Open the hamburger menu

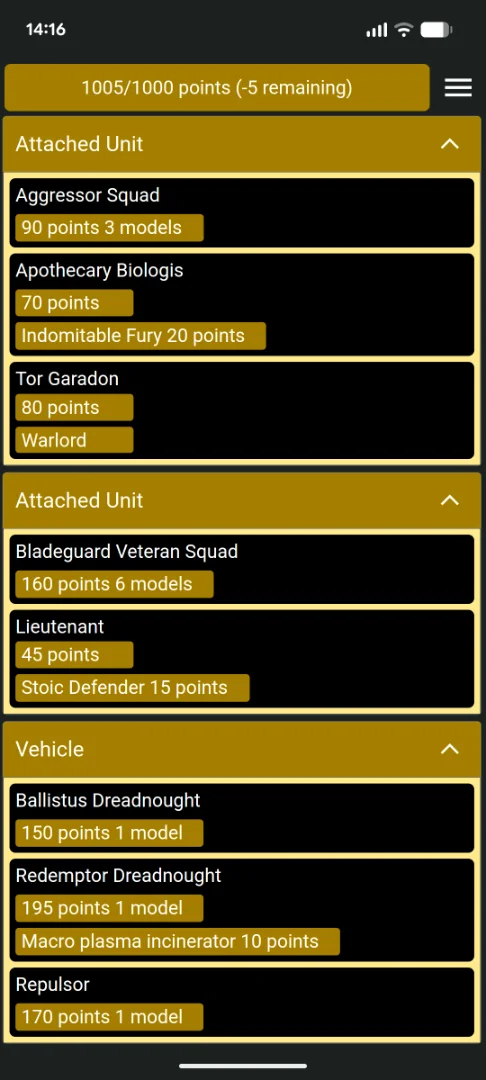point(458,87)
